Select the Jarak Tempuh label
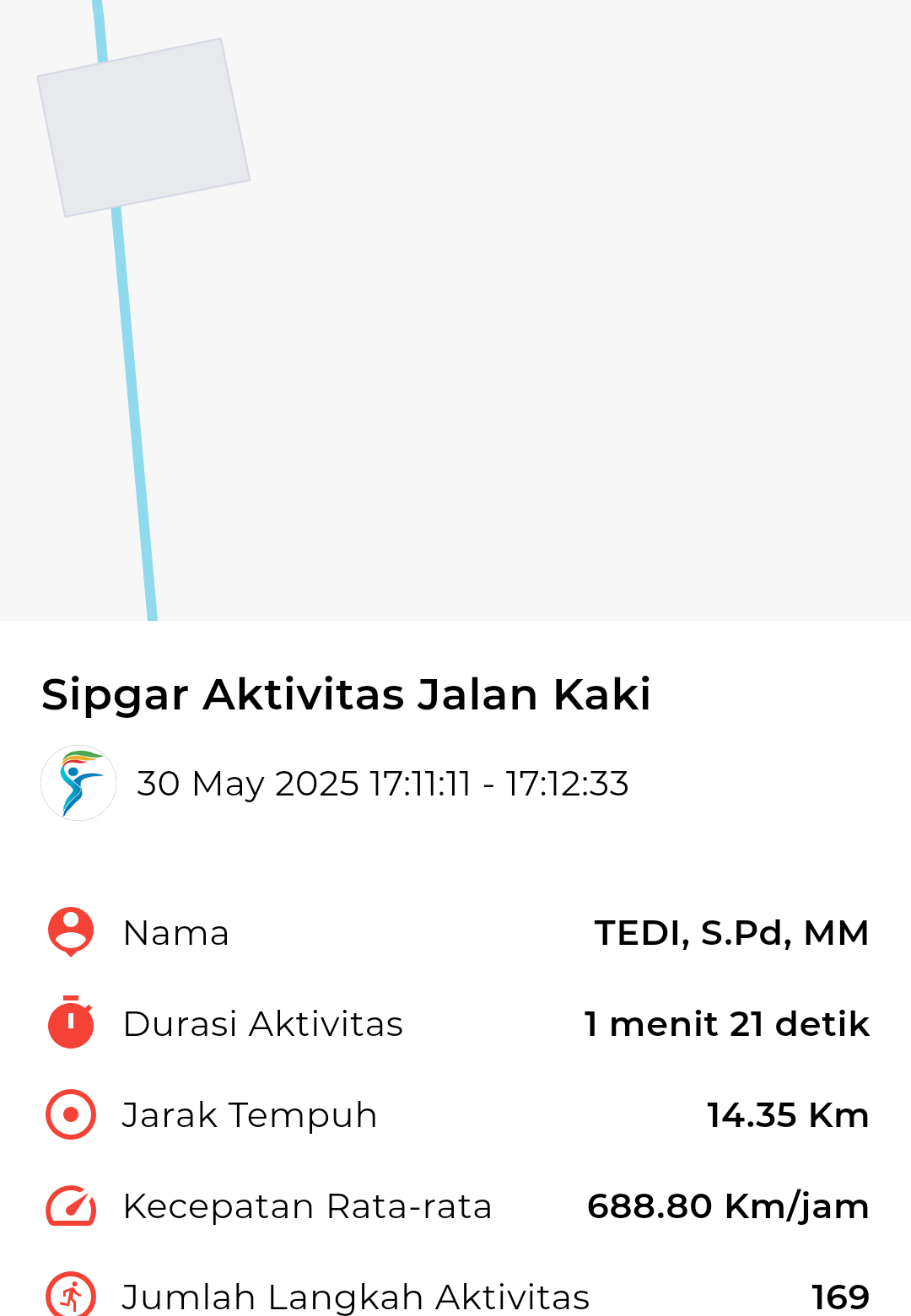This screenshot has height=1316, width=911. coord(250,1114)
